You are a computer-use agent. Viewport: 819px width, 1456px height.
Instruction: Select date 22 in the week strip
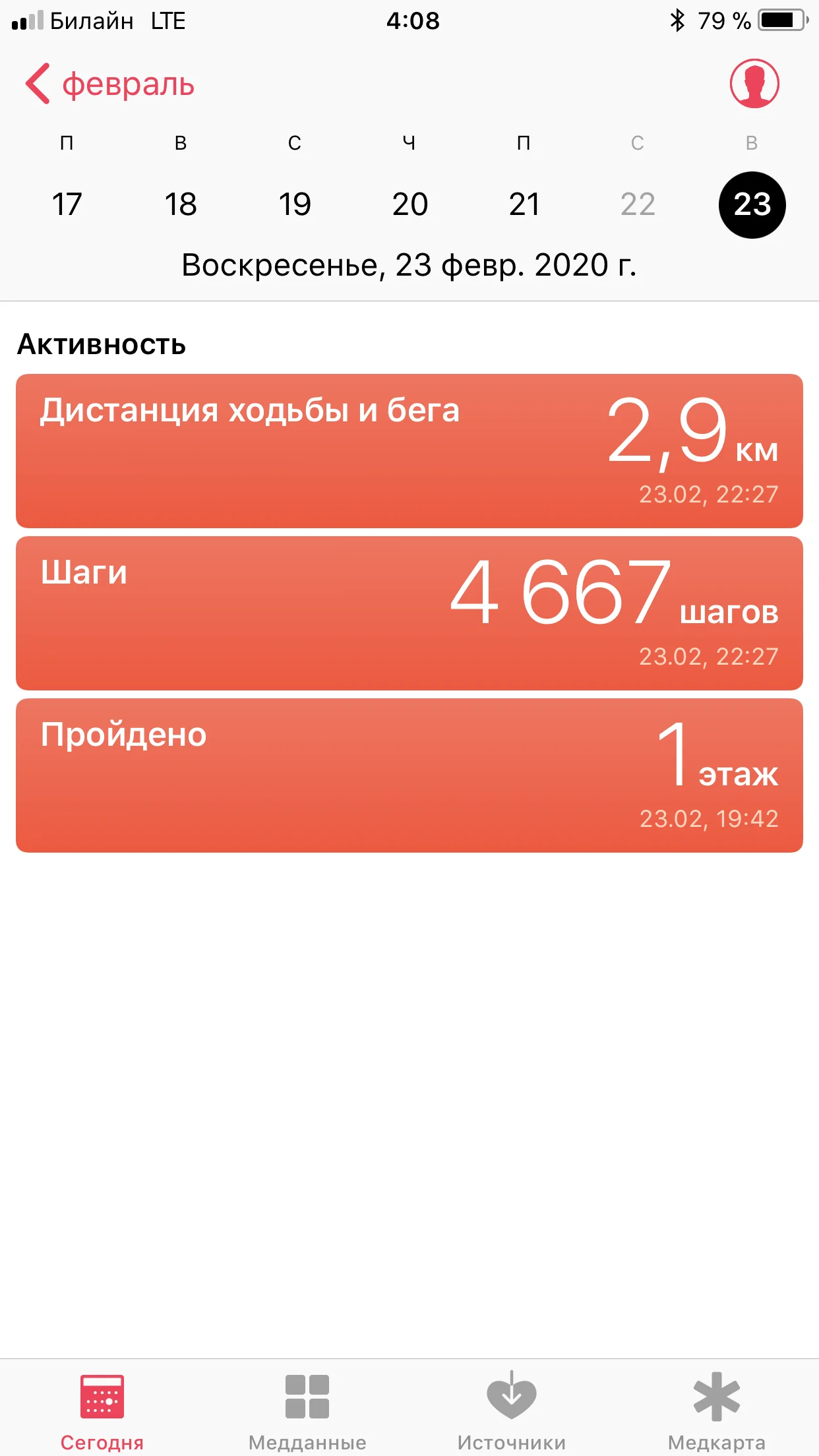pos(638,204)
